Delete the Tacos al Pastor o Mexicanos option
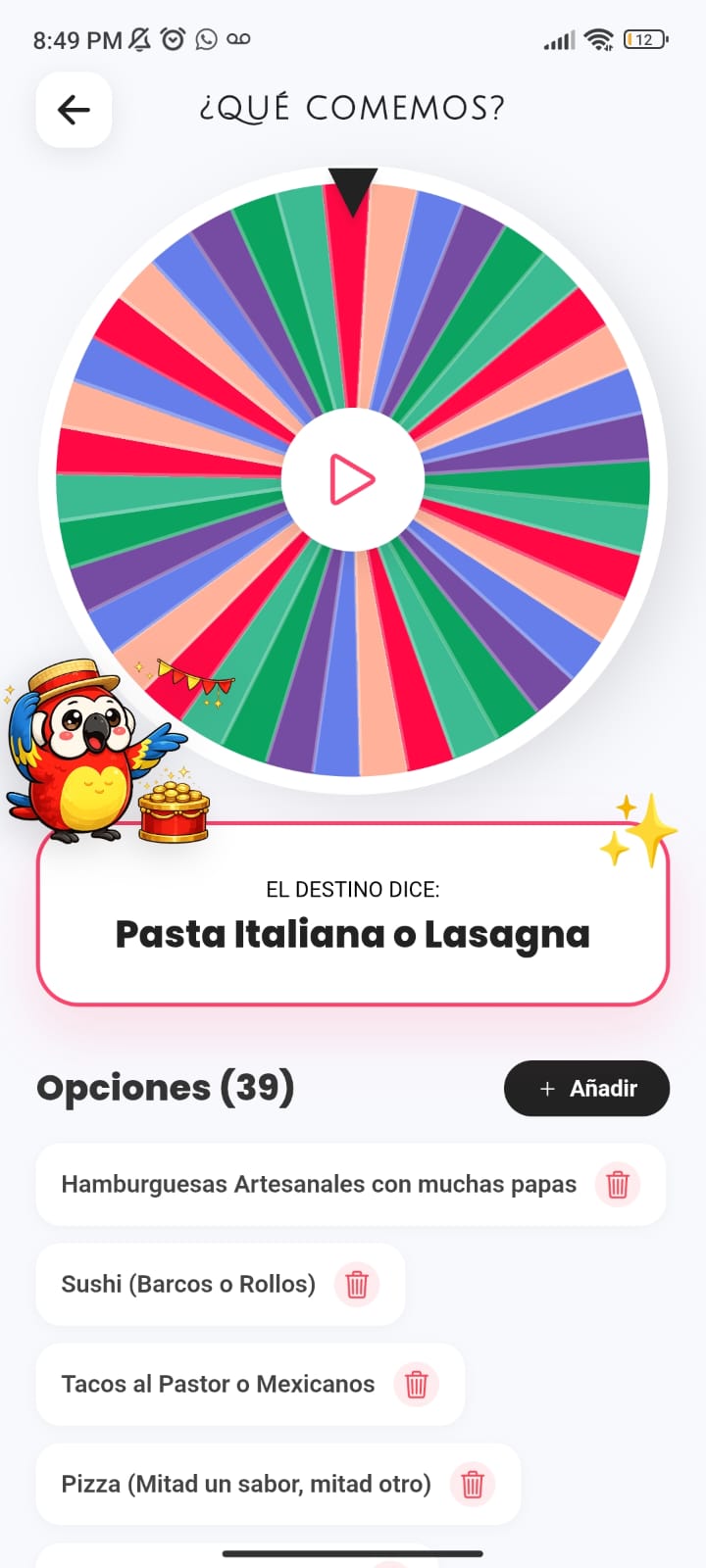The image size is (706, 1568). (x=419, y=1385)
